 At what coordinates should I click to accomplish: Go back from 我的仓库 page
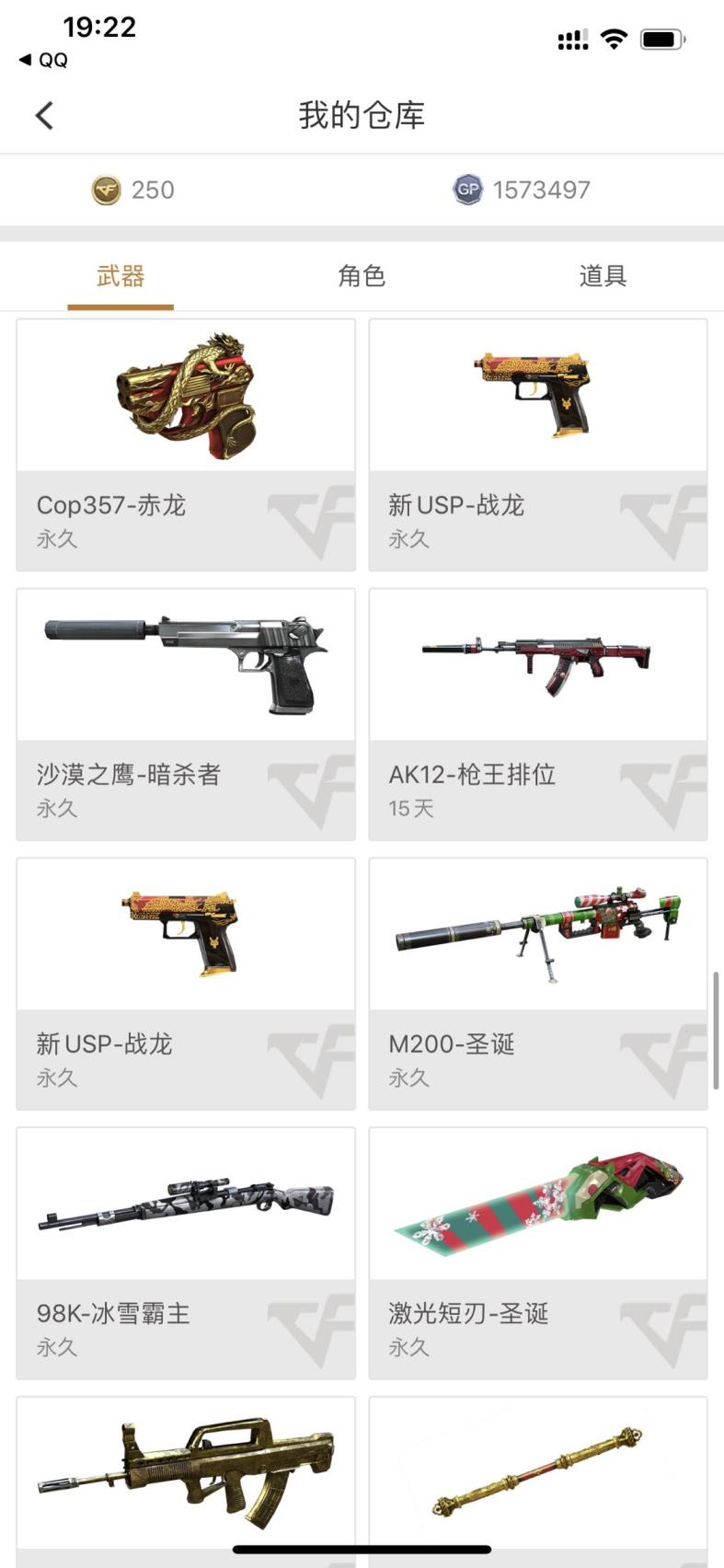tap(44, 116)
